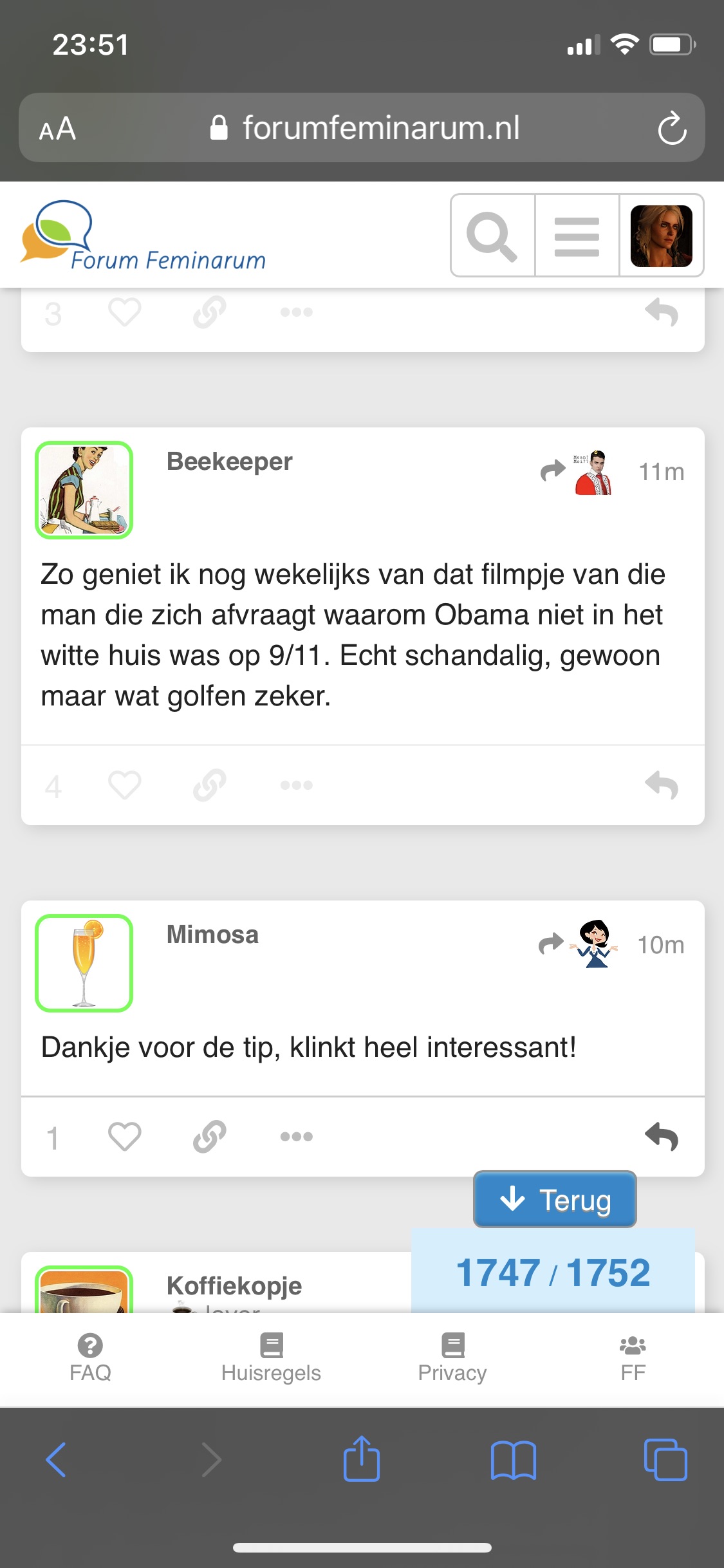Image resolution: width=724 pixels, height=1568 pixels.
Task: Go back in Safari
Action: (x=56, y=1459)
